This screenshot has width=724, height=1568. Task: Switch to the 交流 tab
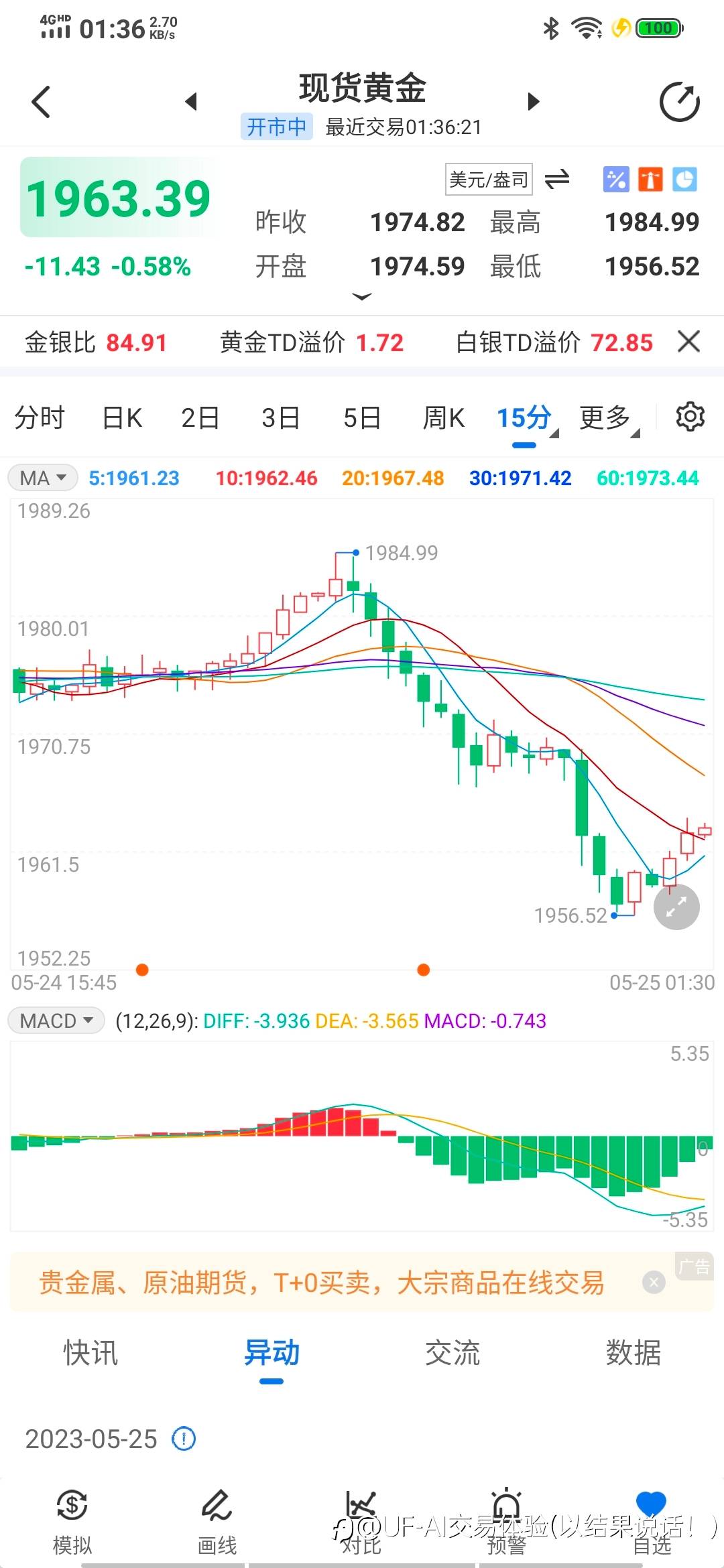tap(452, 1352)
